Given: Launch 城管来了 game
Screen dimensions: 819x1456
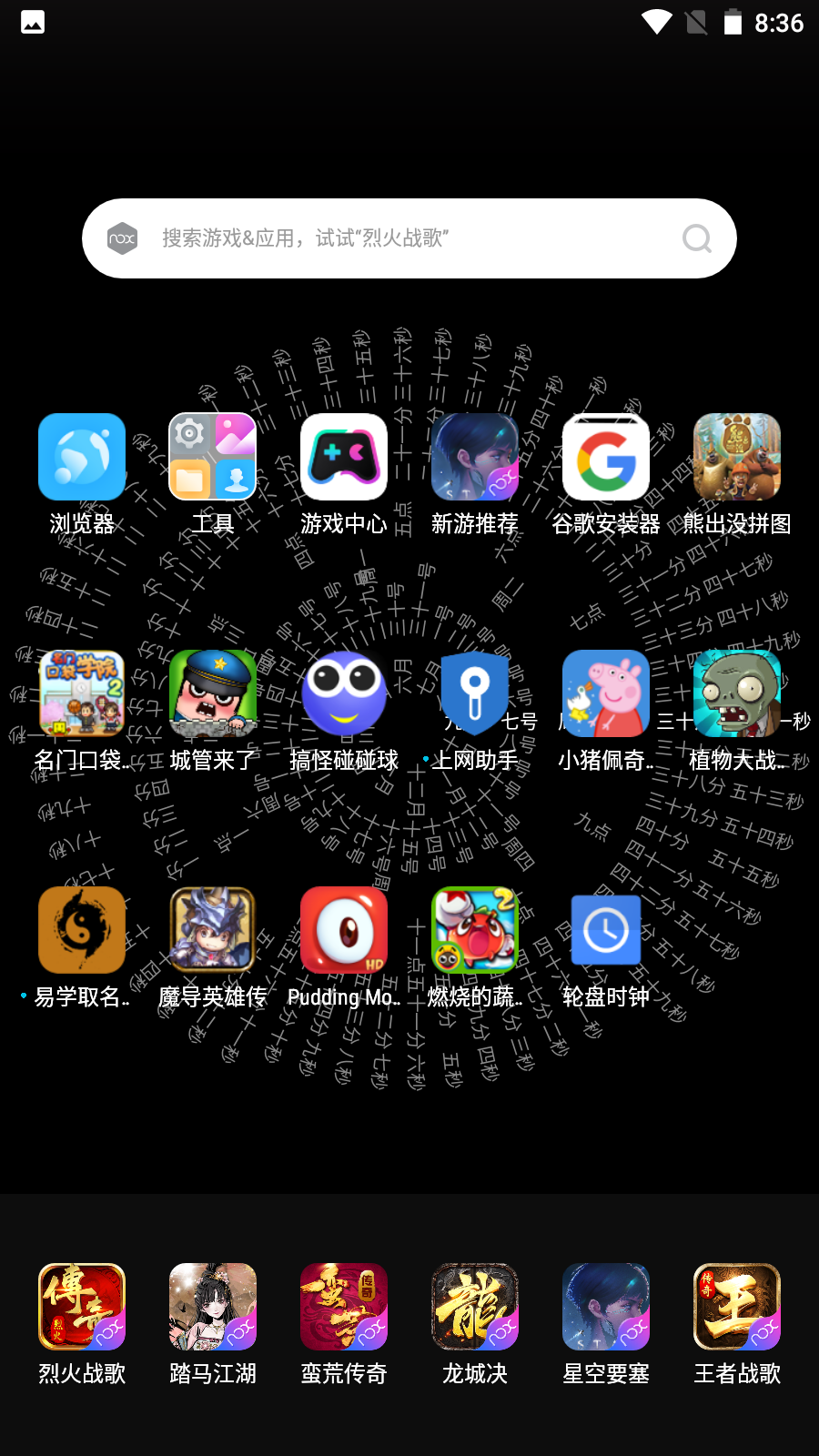Looking at the screenshot, I should coord(213,694).
